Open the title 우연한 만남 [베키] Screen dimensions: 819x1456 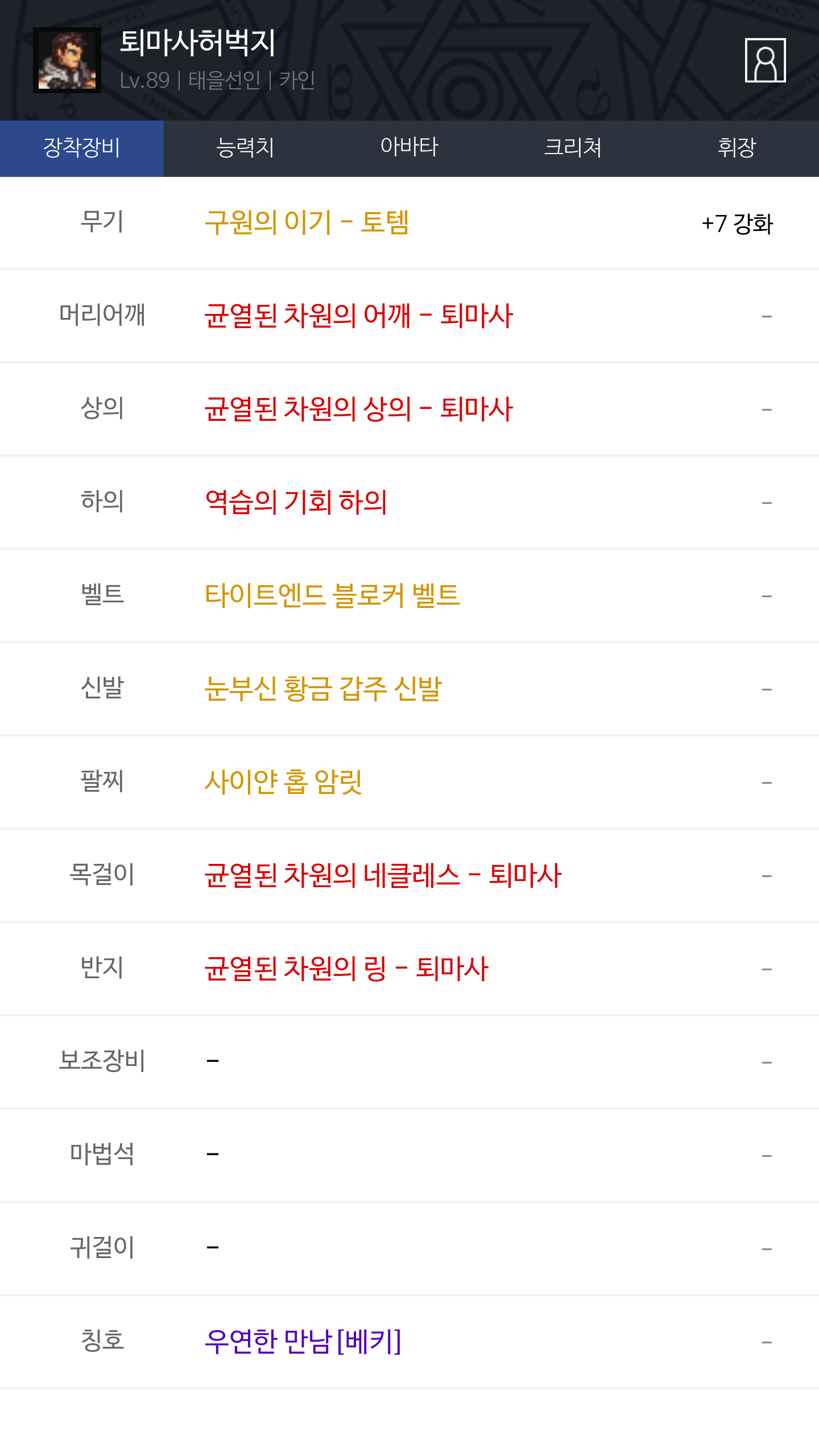click(303, 1342)
